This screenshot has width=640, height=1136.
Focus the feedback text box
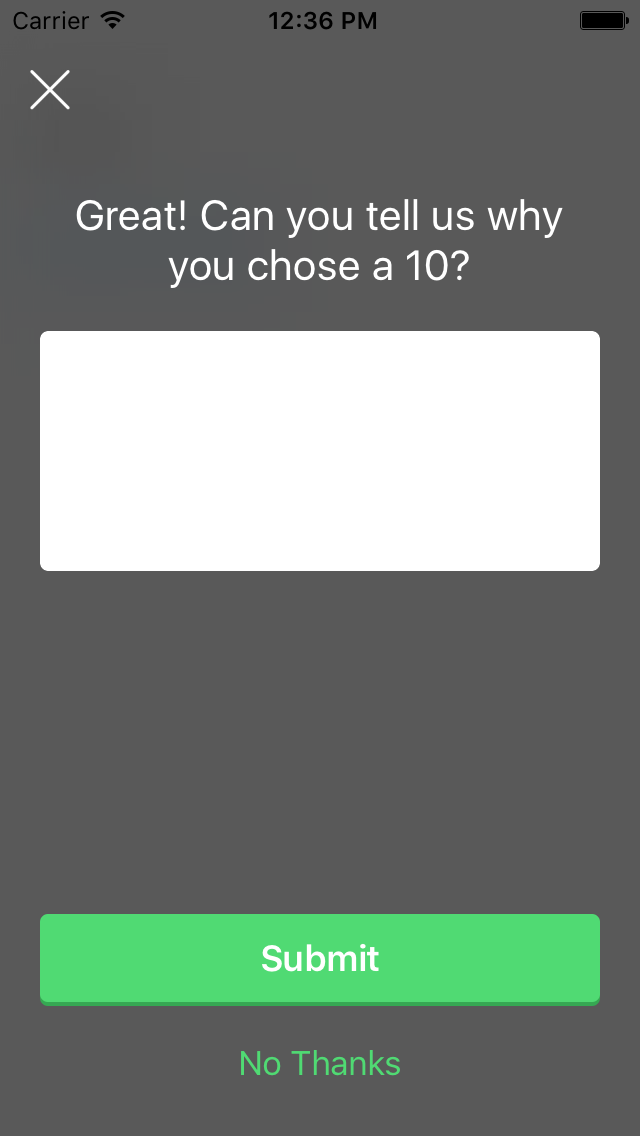[x=320, y=451]
